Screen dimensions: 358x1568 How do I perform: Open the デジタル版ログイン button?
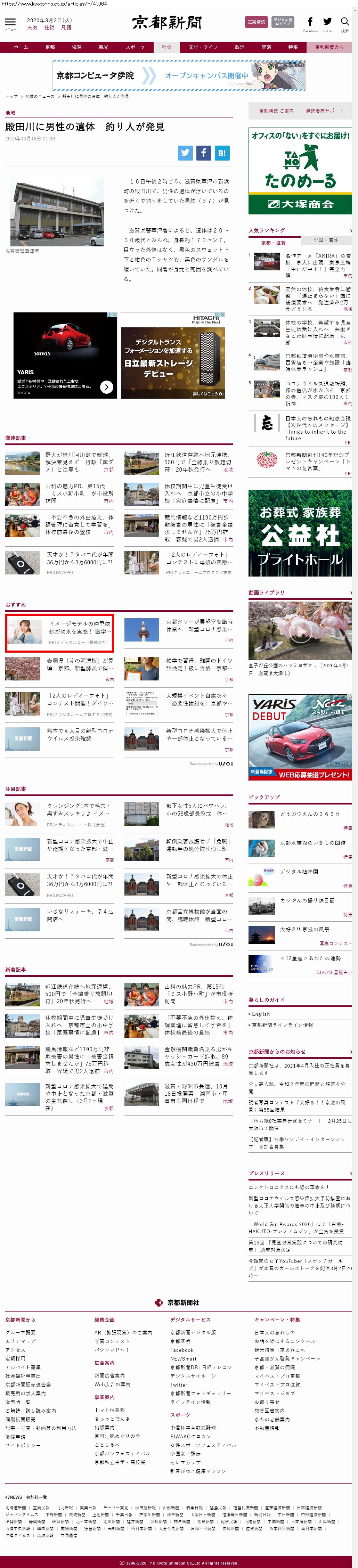283,22
